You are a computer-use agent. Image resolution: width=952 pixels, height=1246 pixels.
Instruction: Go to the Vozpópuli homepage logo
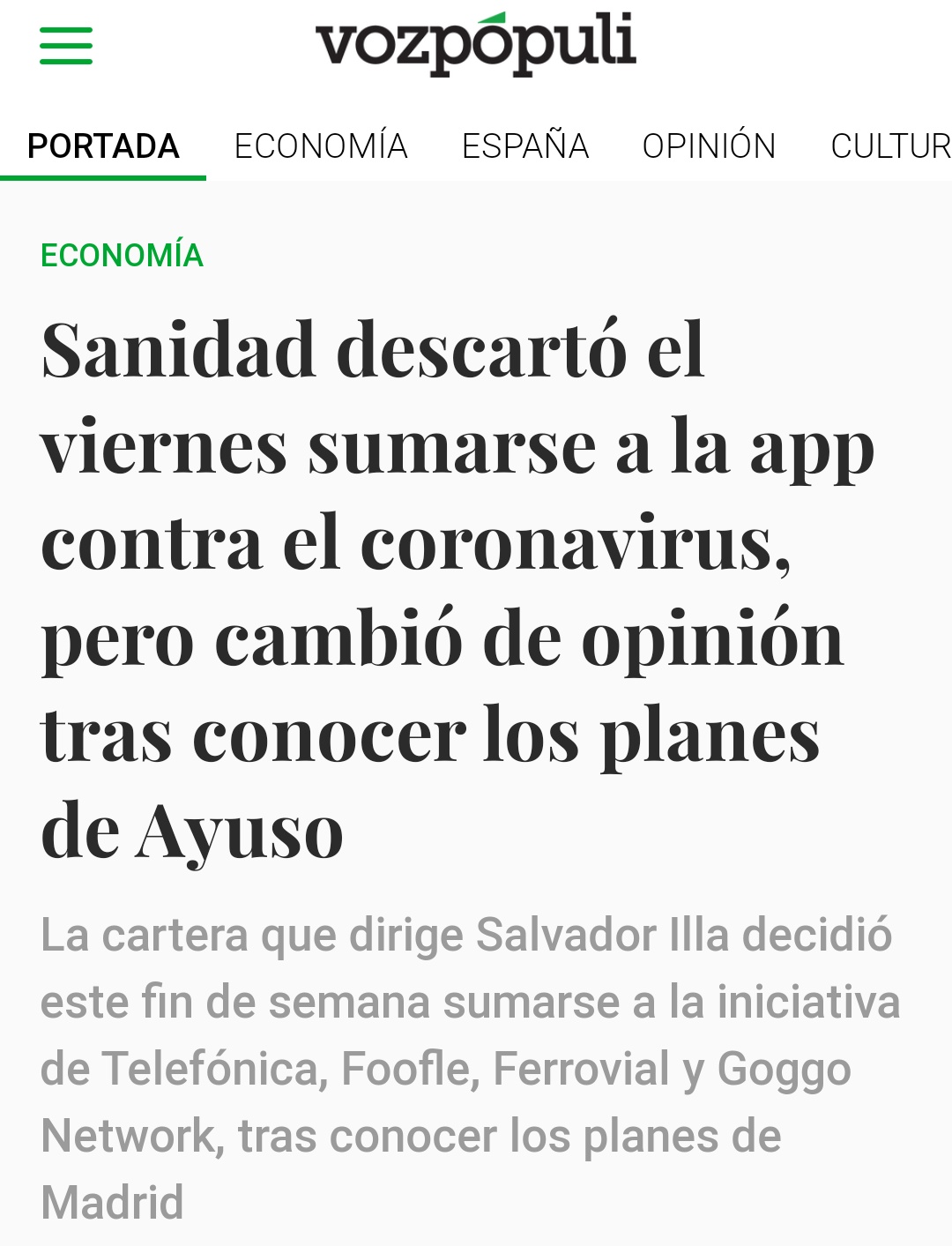click(476, 42)
